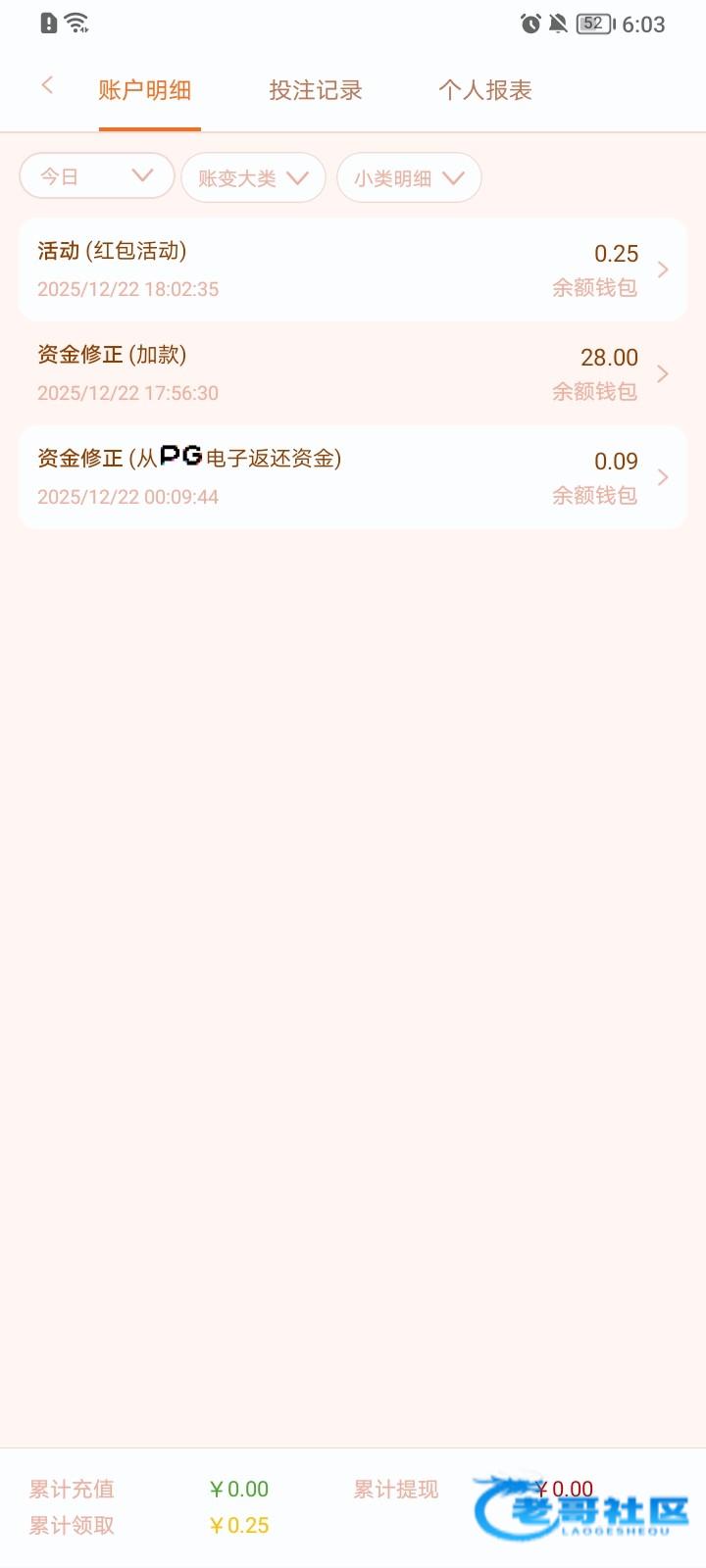Expand the 小类明细 filter dropdown

(x=409, y=177)
